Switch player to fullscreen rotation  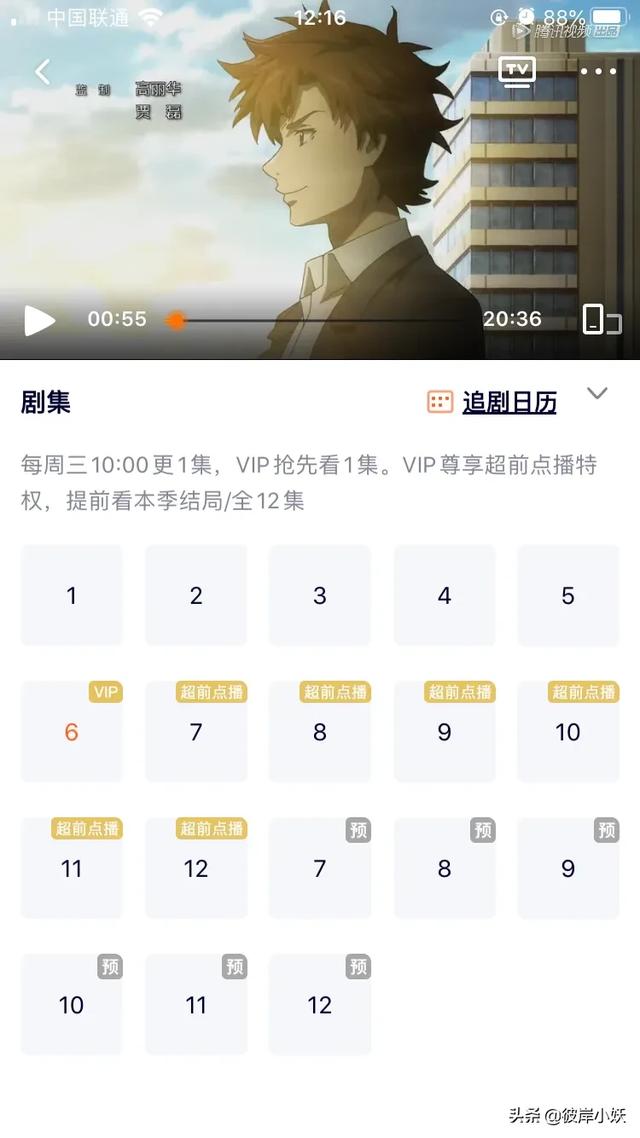click(601, 320)
